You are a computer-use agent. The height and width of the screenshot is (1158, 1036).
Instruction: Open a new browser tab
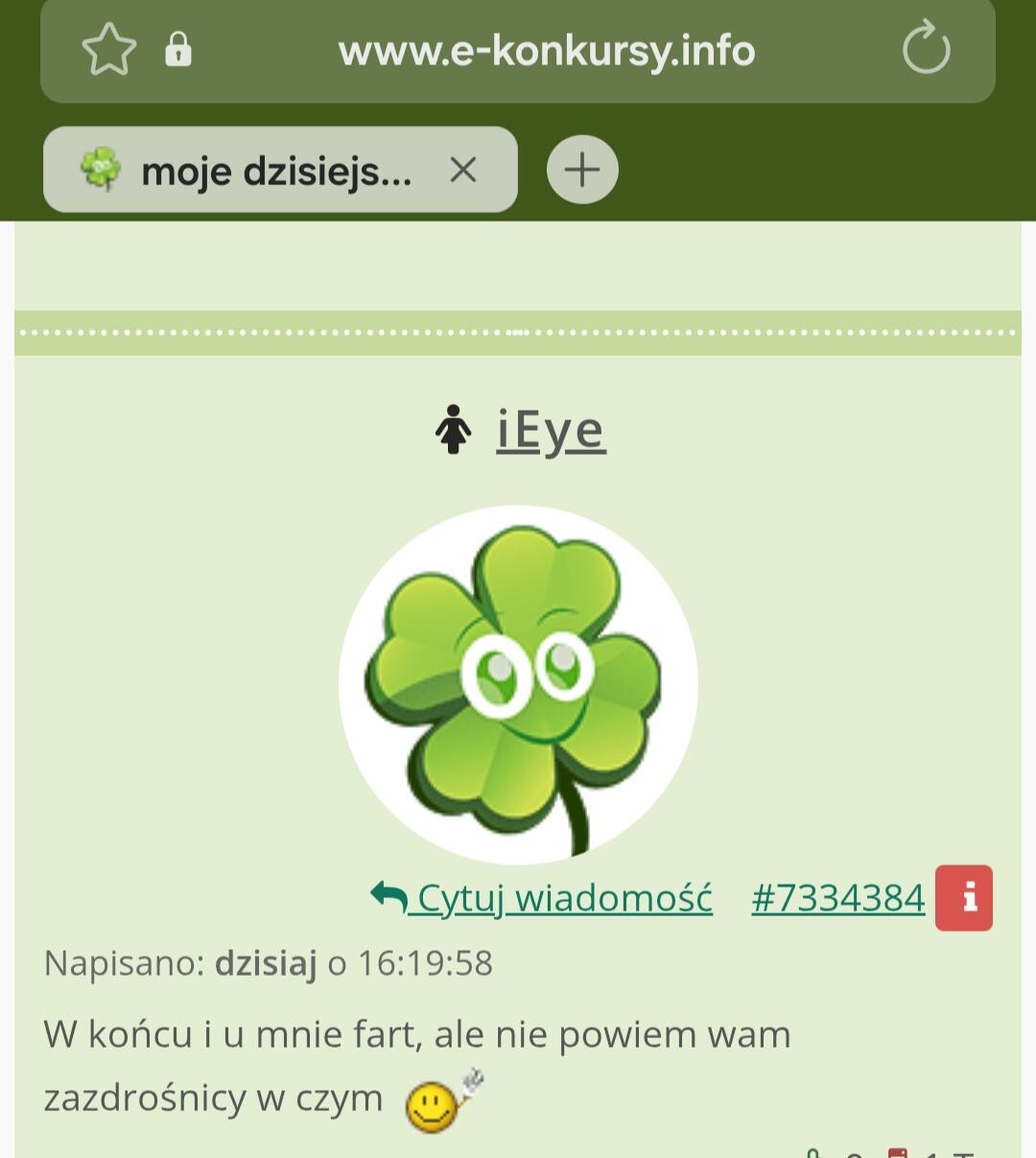pyautogui.click(x=582, y=170)
